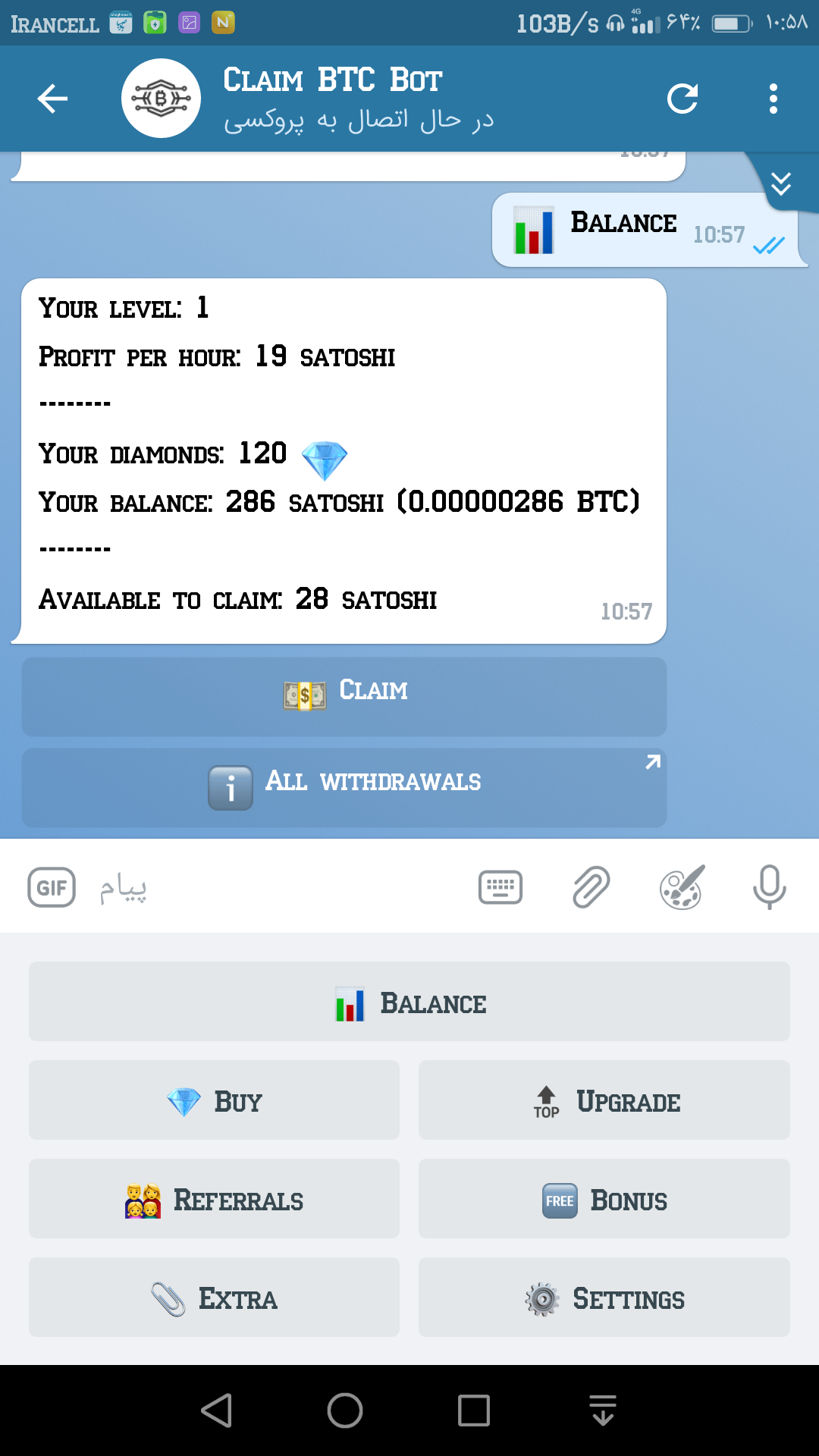
Task: Open the Claim BTC Bot profile avatar
Action: click(161, 98)
